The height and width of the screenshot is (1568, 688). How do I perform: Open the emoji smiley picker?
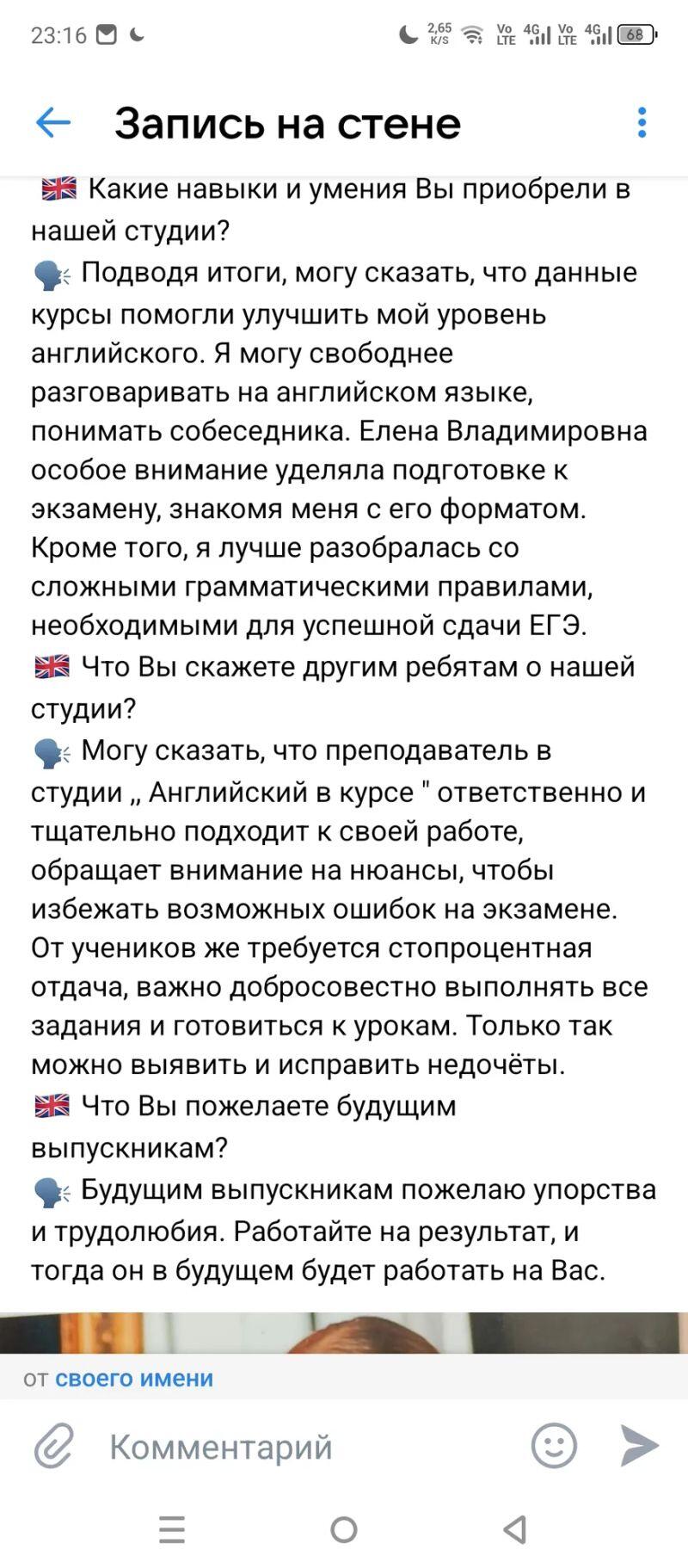(x=554, y=1445)
